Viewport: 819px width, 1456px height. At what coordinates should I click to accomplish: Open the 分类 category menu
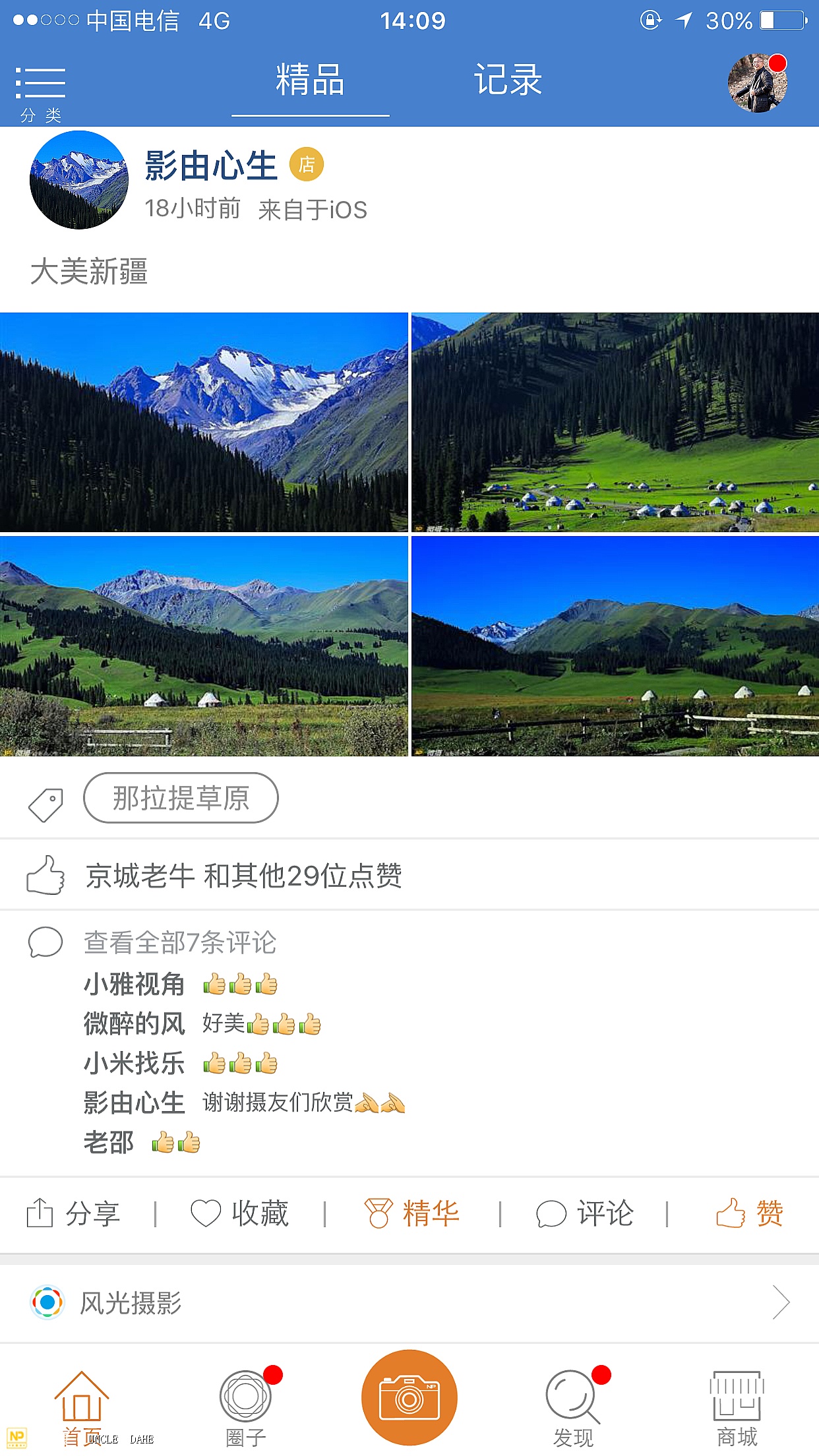(40, 94)
